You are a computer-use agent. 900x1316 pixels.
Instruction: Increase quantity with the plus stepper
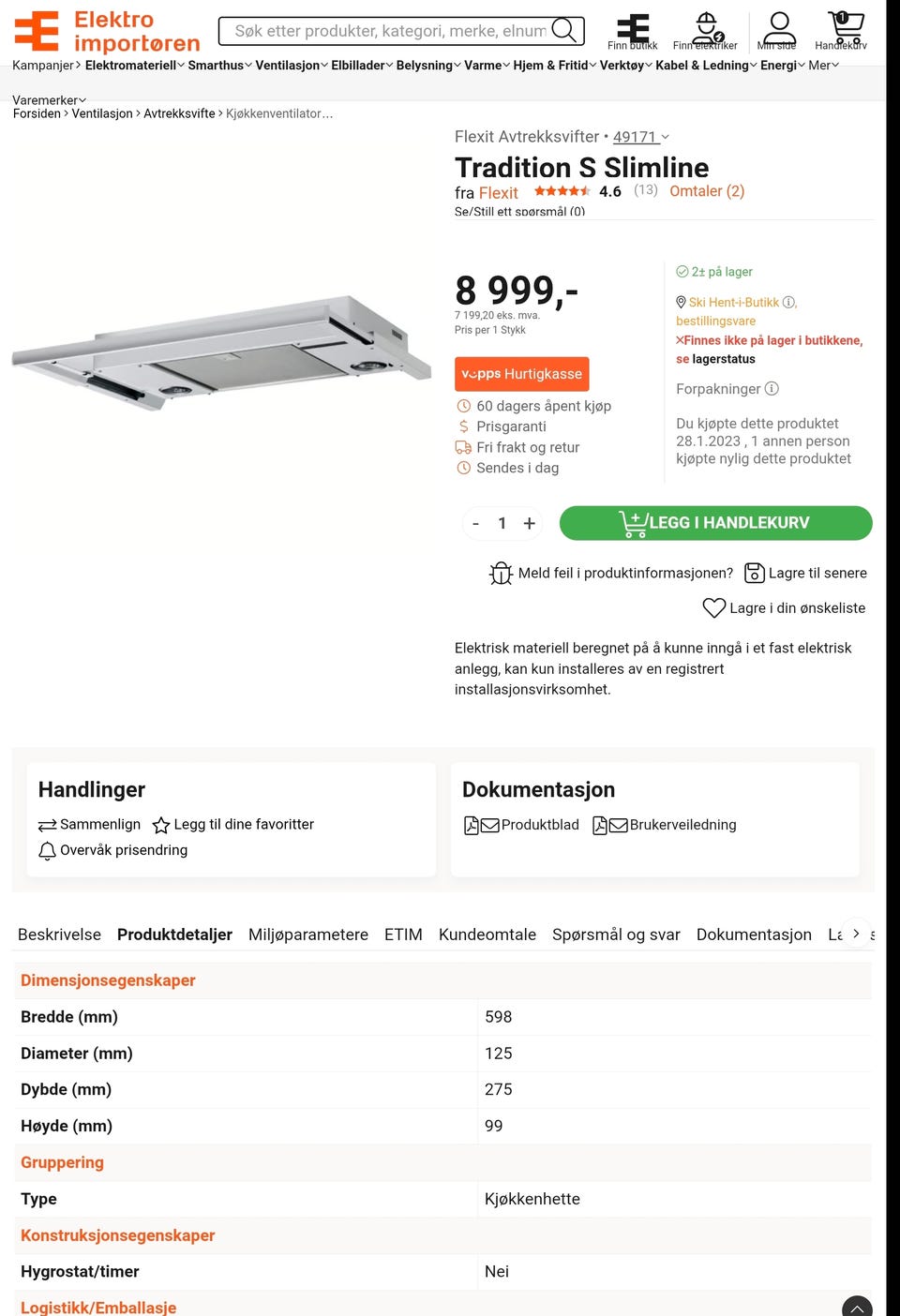tap(529, 523)
